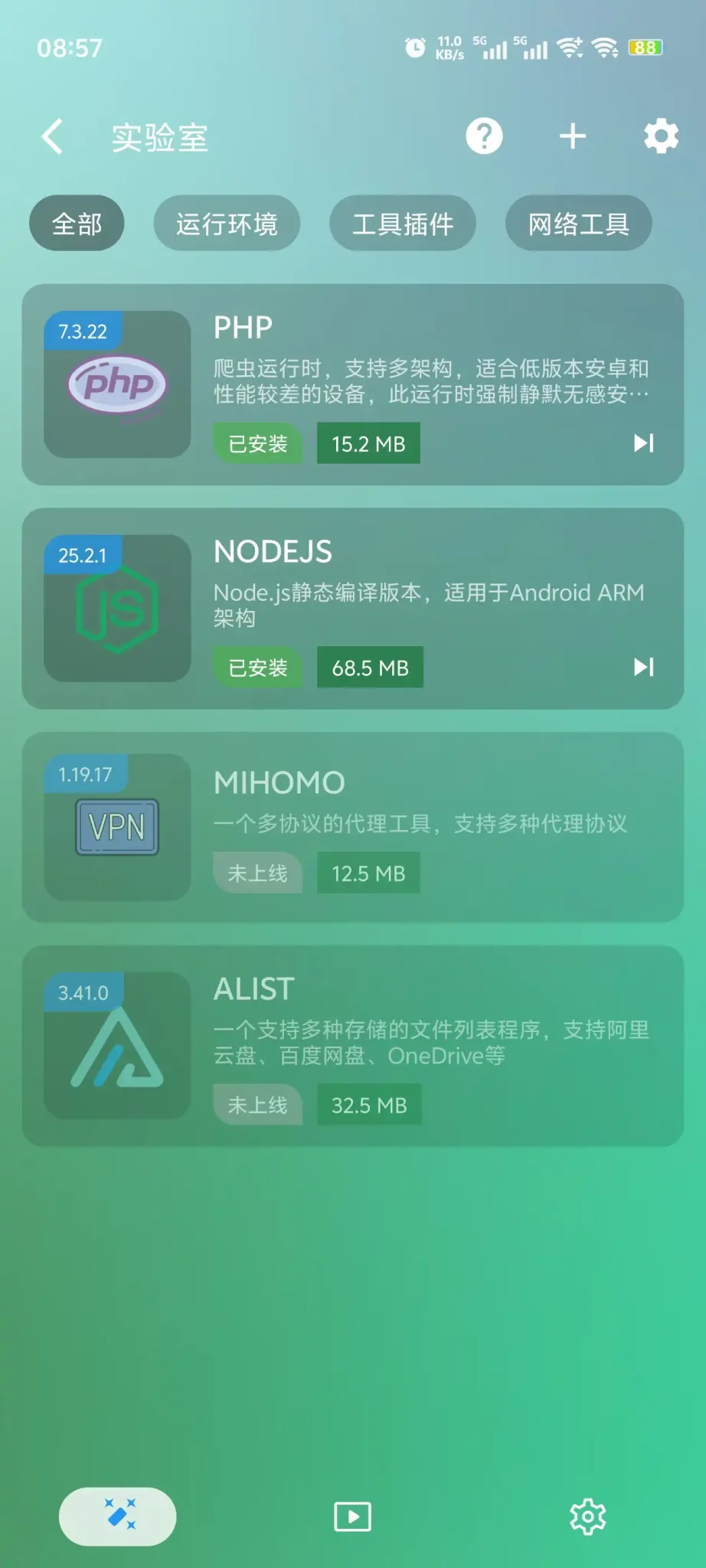706x1568 pixels.
Task: Open the media player icon in bottom bar
Action: (351, 1516)
